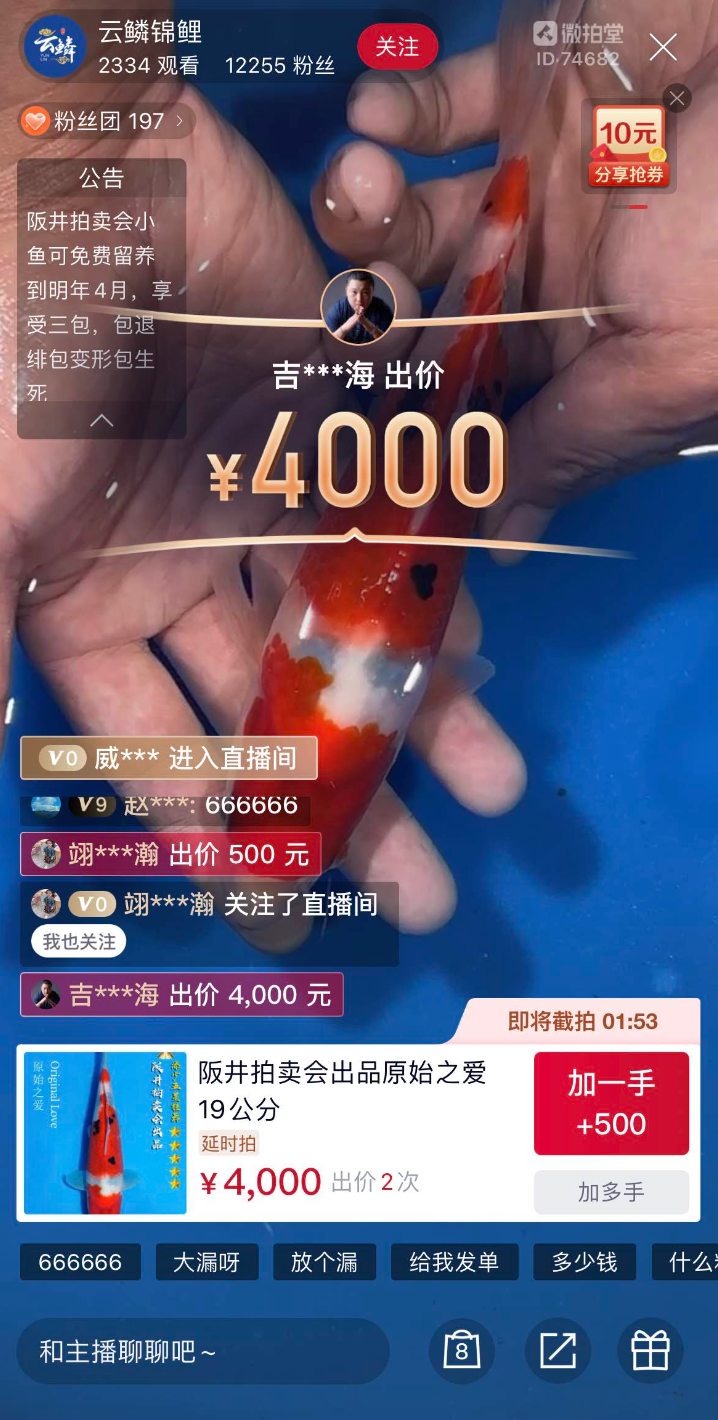
Task: Send quick comment 666666
Action: 80,1262
